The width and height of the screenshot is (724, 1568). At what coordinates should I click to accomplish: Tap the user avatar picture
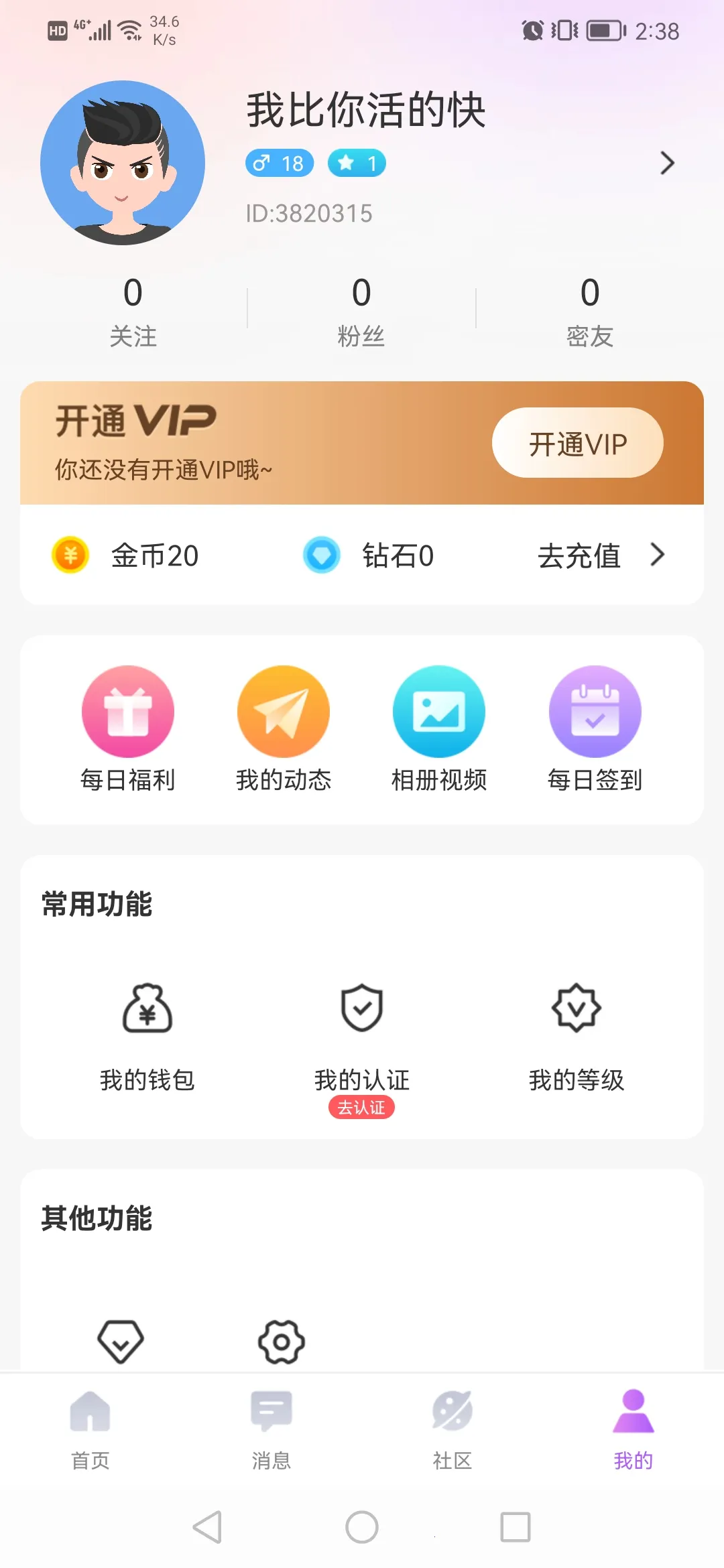[124, 164]
